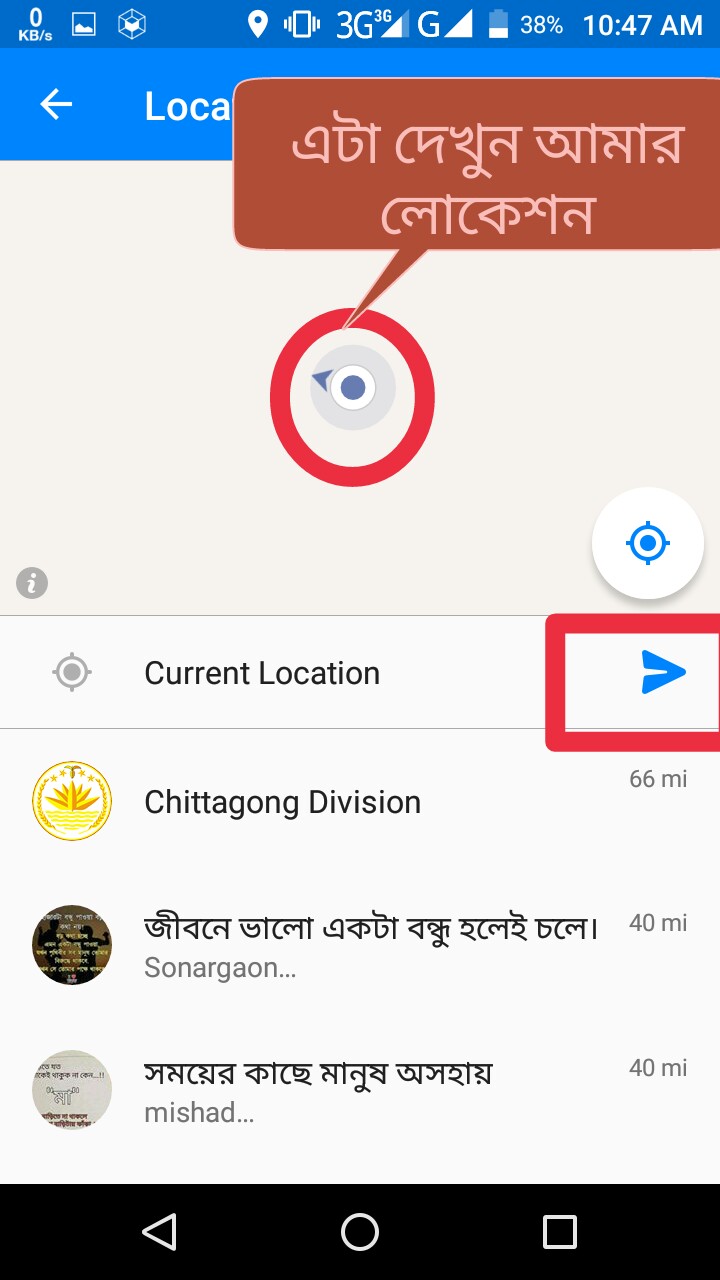Image resolution: width=720 pixels, height=1280 pixels.
Task: Send the Current Location
Action: [663, 672]
